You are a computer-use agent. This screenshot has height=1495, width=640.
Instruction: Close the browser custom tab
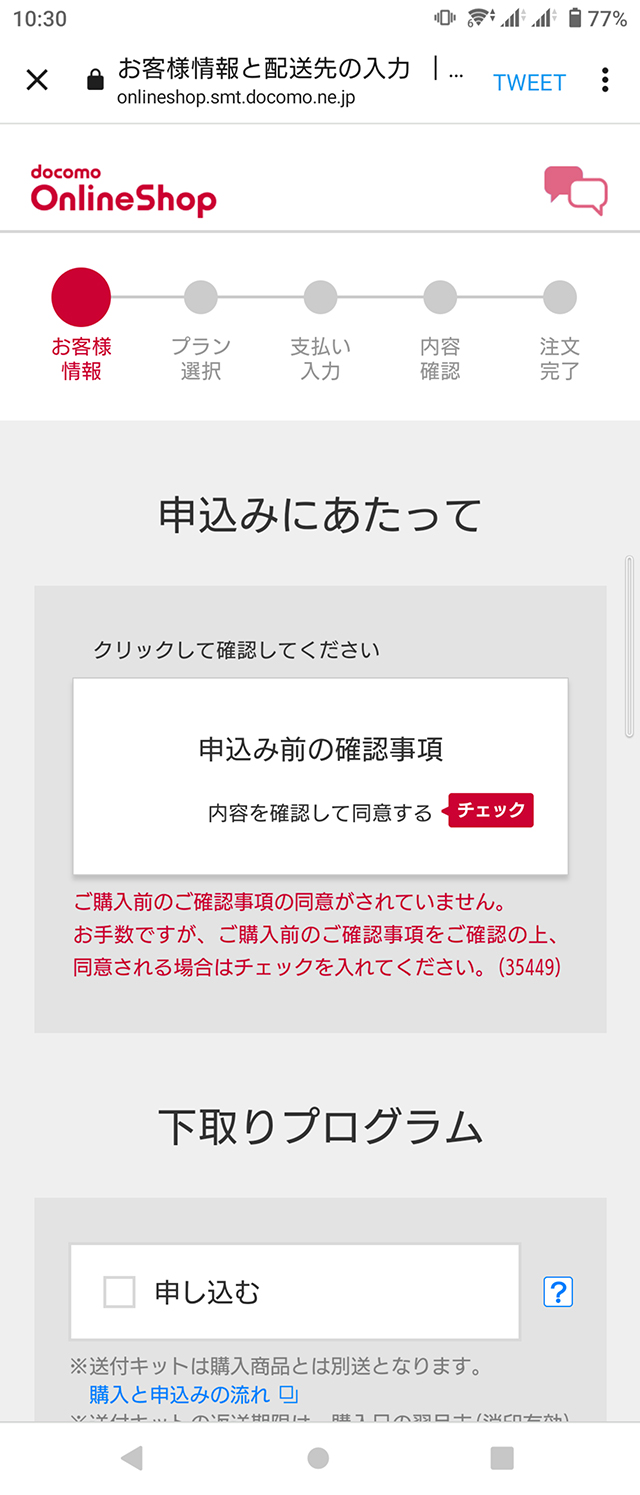37,81
